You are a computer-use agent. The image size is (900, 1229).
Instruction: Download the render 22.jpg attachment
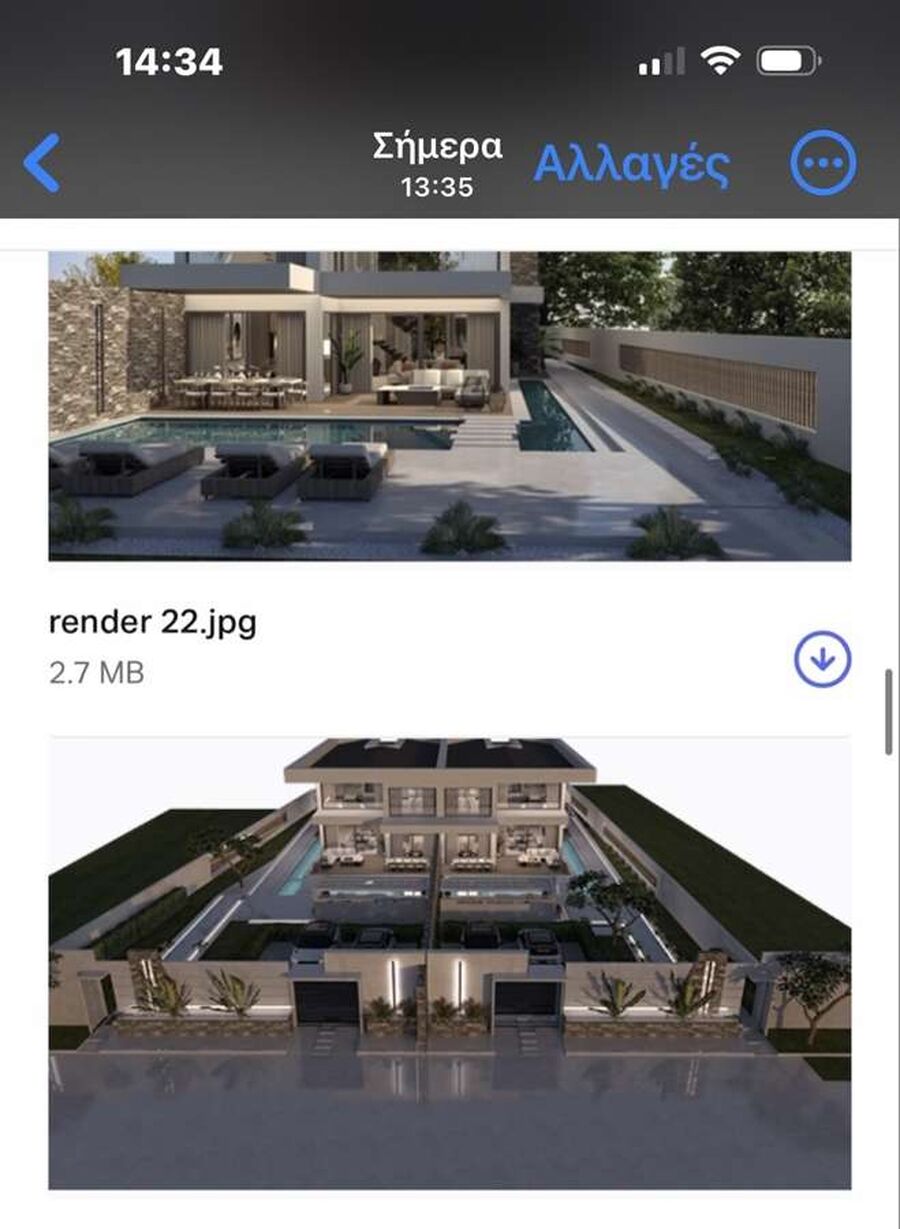coord(822,660)
